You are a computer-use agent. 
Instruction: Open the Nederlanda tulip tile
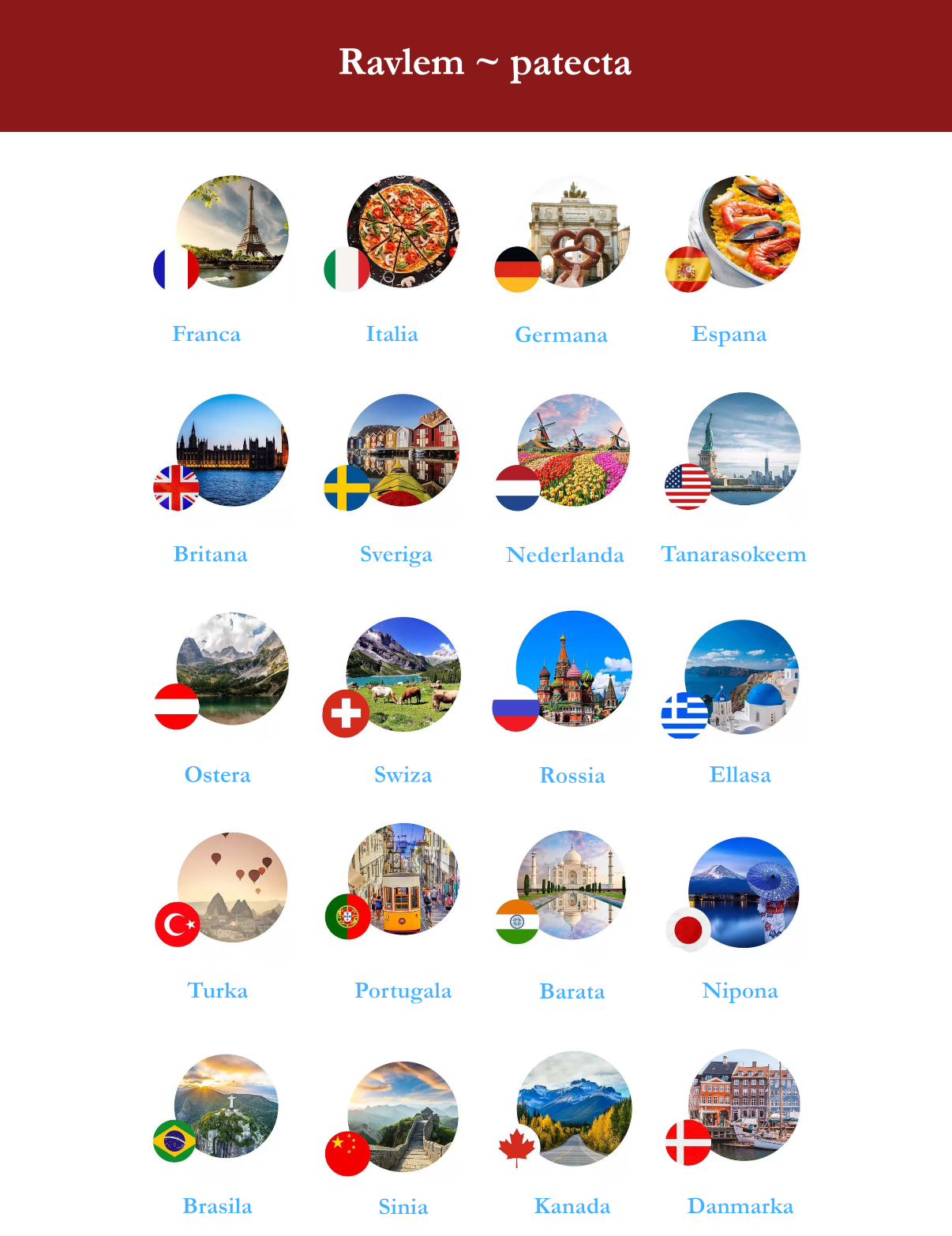coord(573,450)
